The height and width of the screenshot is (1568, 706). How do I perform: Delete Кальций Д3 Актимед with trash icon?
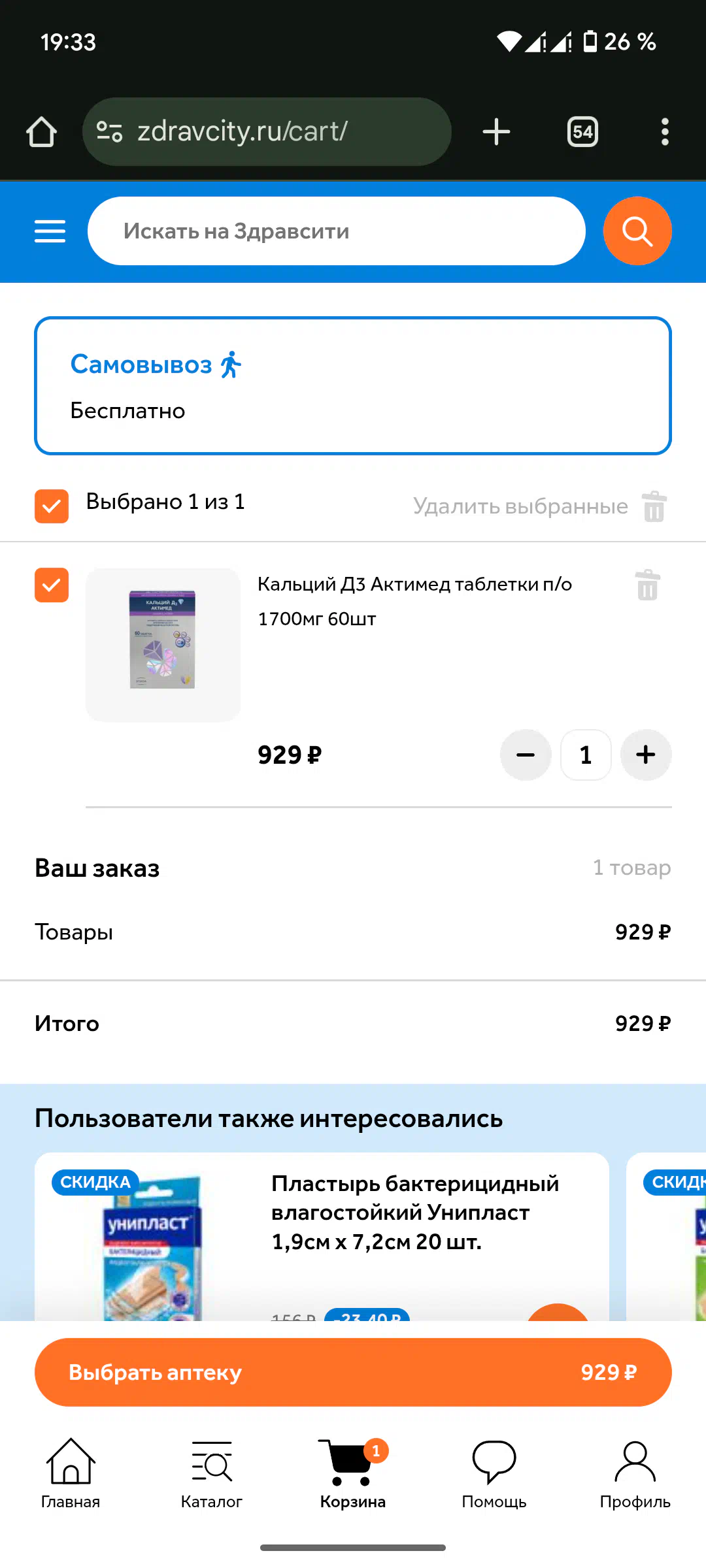click(648, 585)
